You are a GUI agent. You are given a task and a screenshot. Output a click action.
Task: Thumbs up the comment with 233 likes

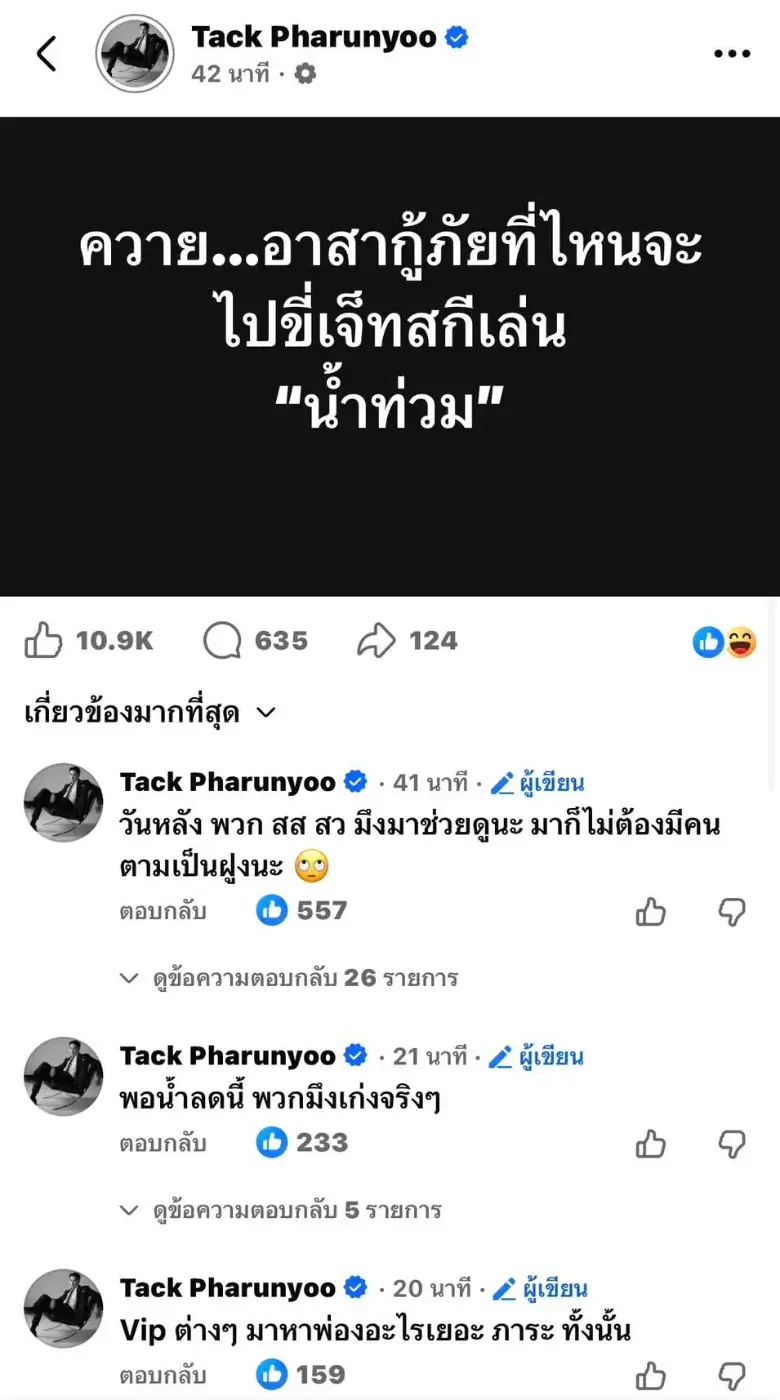(x=651, y=1143)
